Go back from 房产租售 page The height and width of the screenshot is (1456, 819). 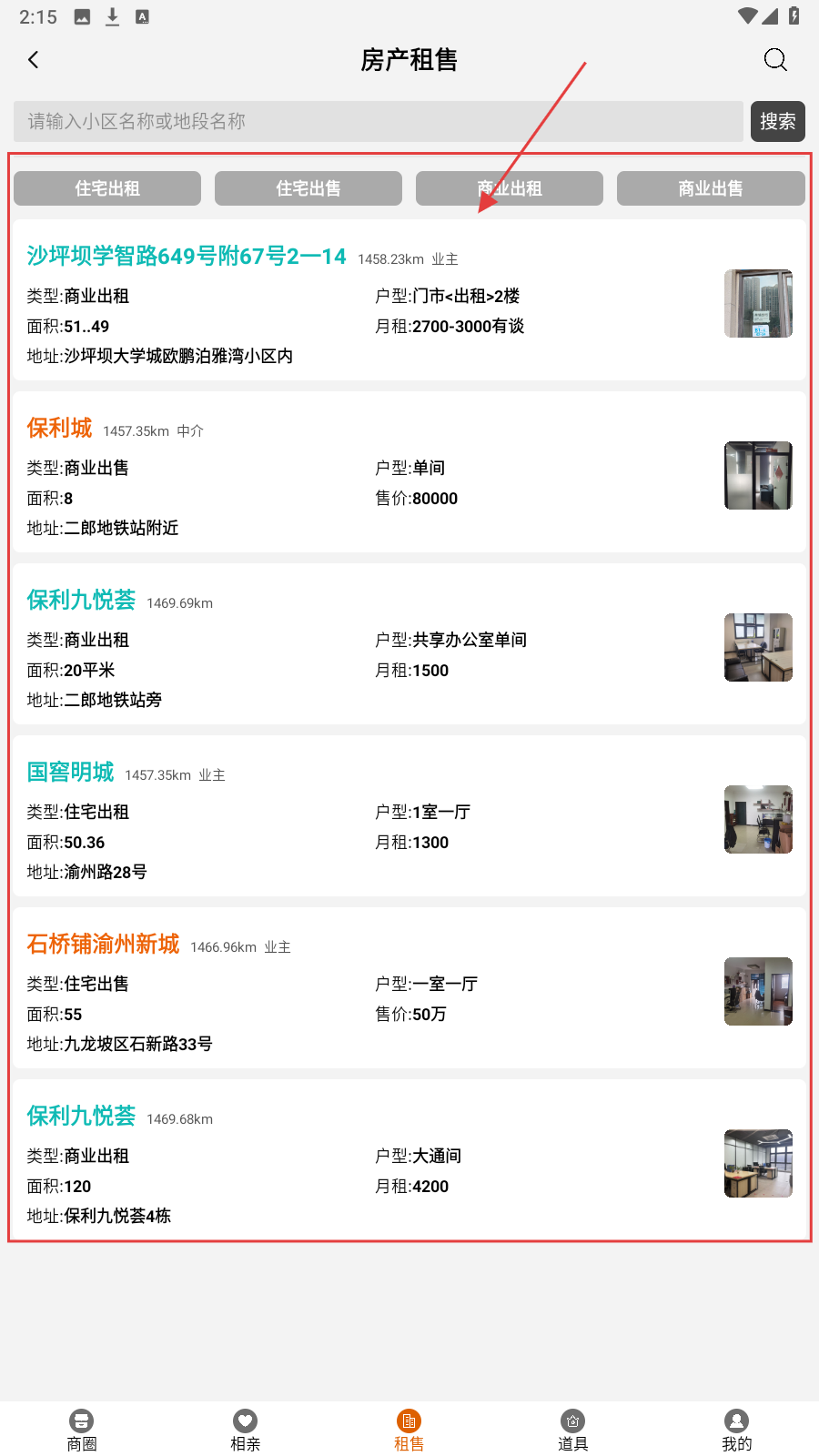(34, 60)
